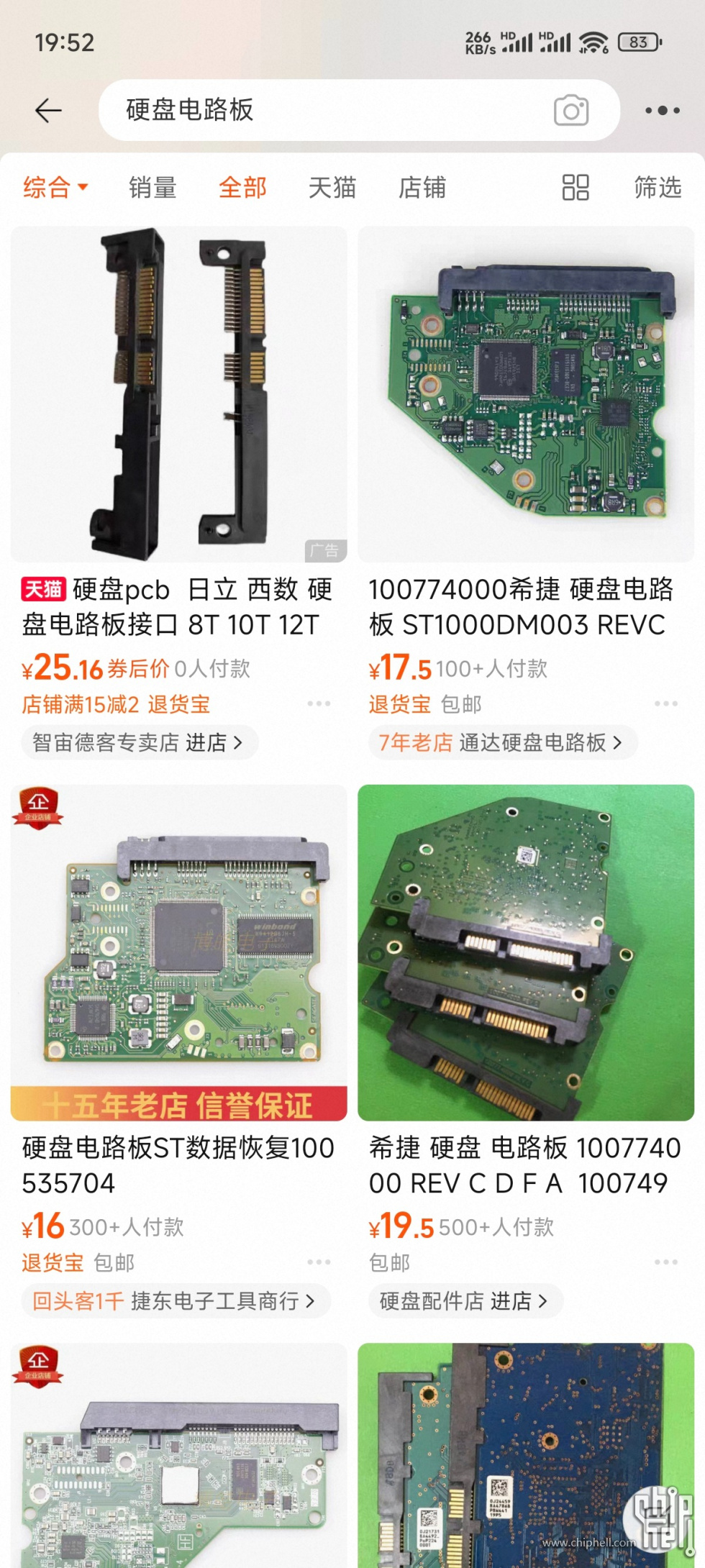Open the three-dot overflow menu
Viewport: 705px width, 1568px height.
[662, 111]
